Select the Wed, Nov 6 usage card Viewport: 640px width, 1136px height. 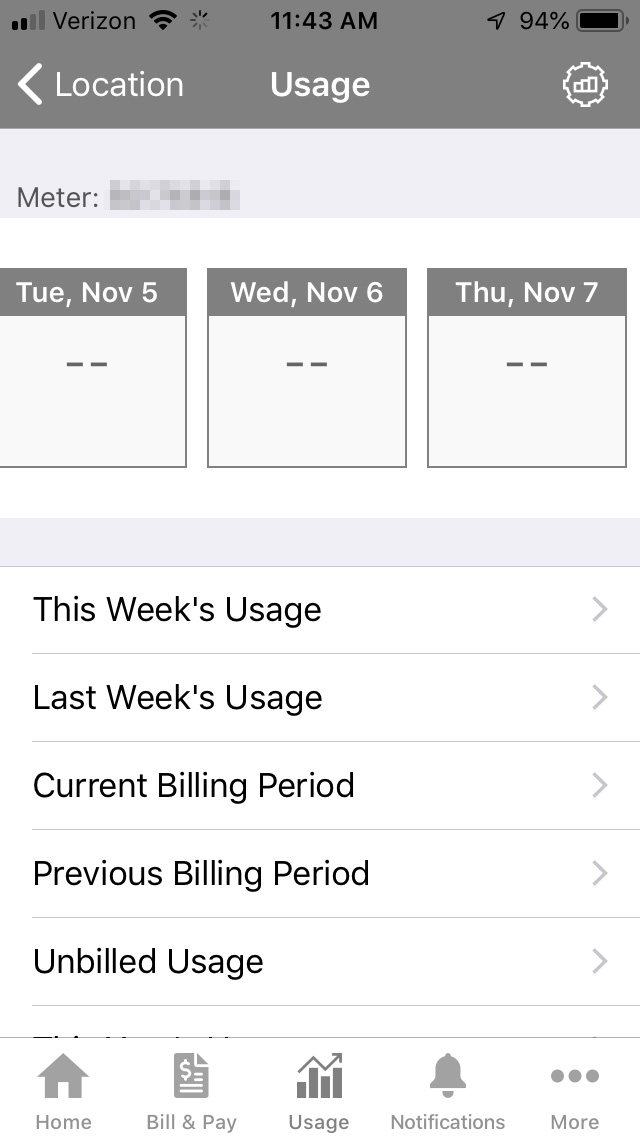[307, 367]
